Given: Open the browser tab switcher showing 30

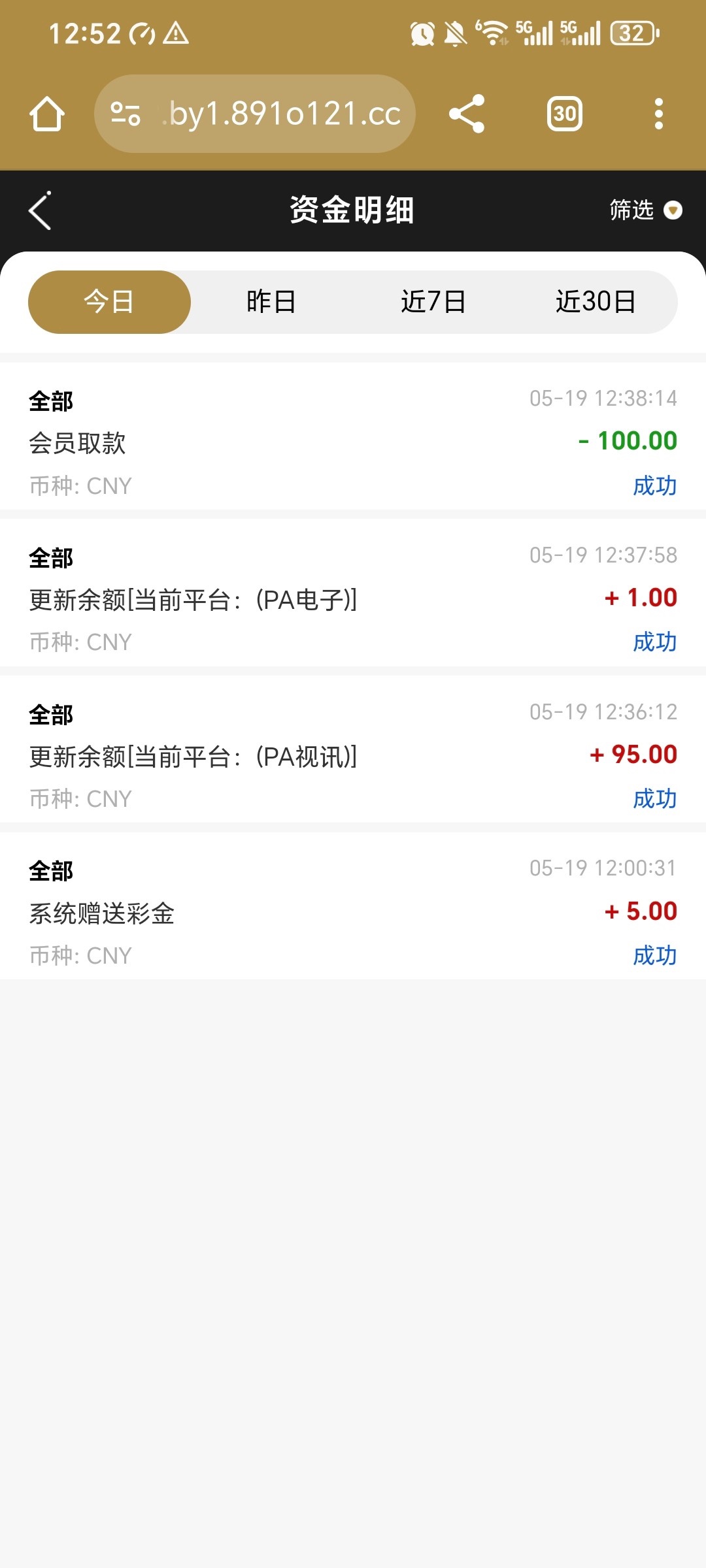Looking at the screenshot, I should [563, 114].
